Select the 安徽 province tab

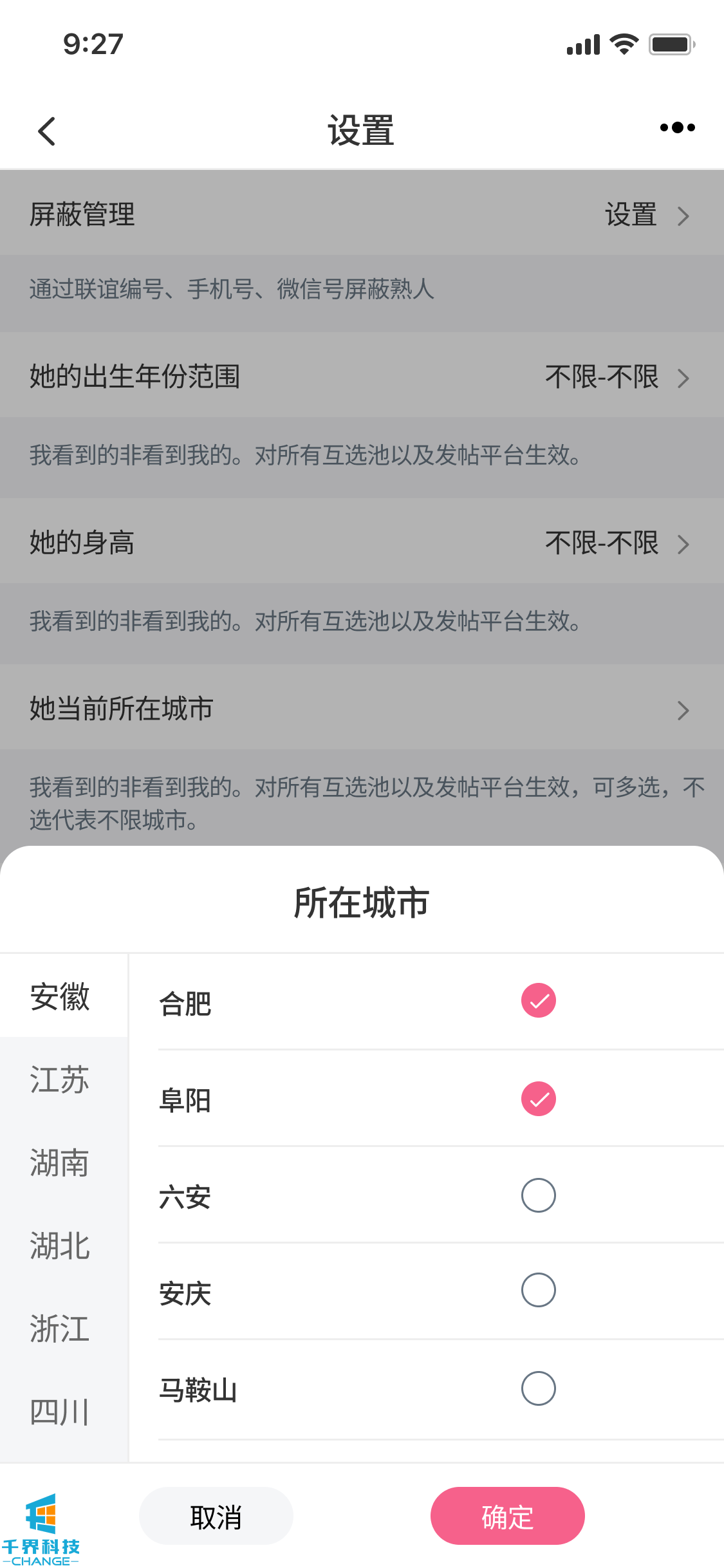point(60,996)
